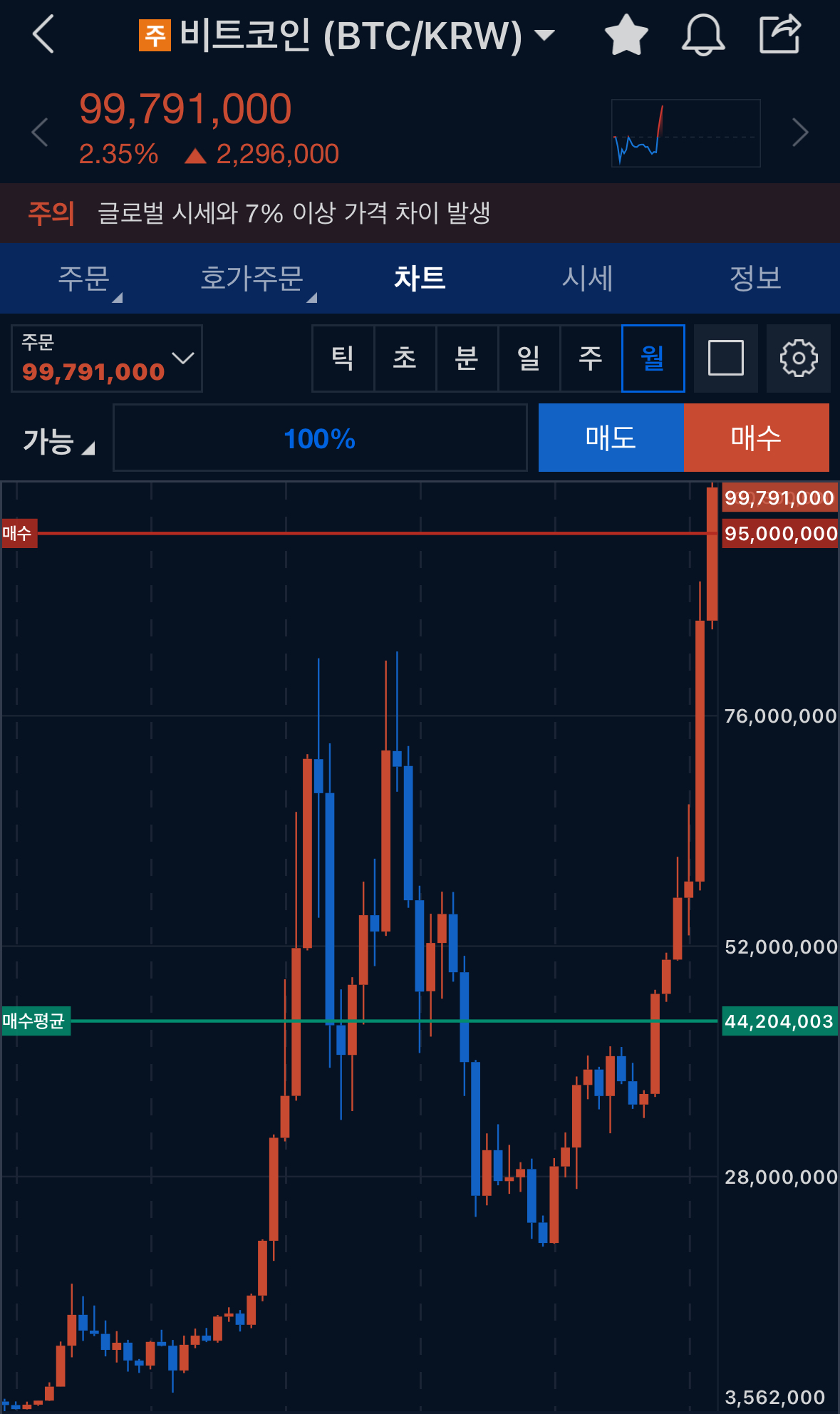Switch to the 호가주문 tab
Viewport: 840px width, 1414px height.
[x=252, y=278]
